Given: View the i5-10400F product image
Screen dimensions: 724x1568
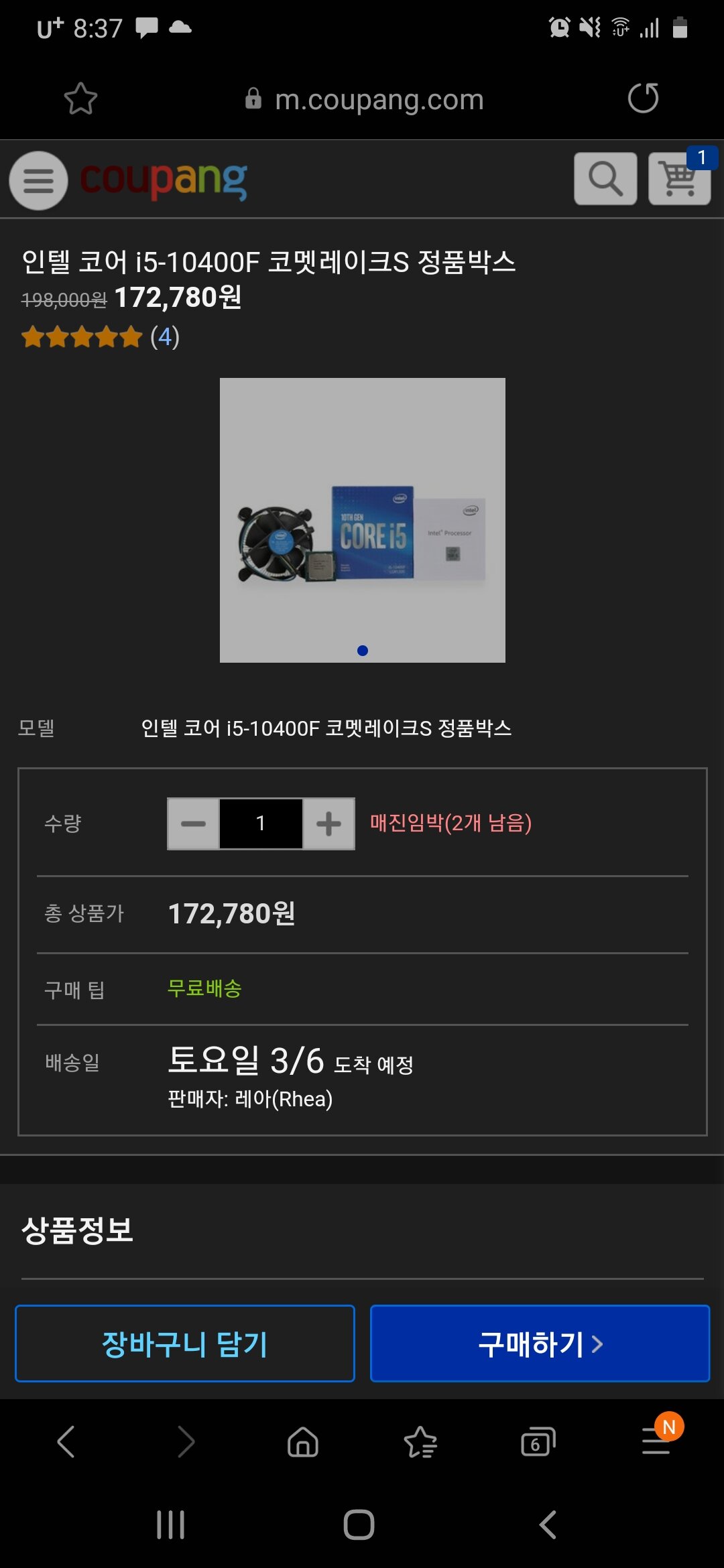Looking at the screenshot, I should [363, 520].
